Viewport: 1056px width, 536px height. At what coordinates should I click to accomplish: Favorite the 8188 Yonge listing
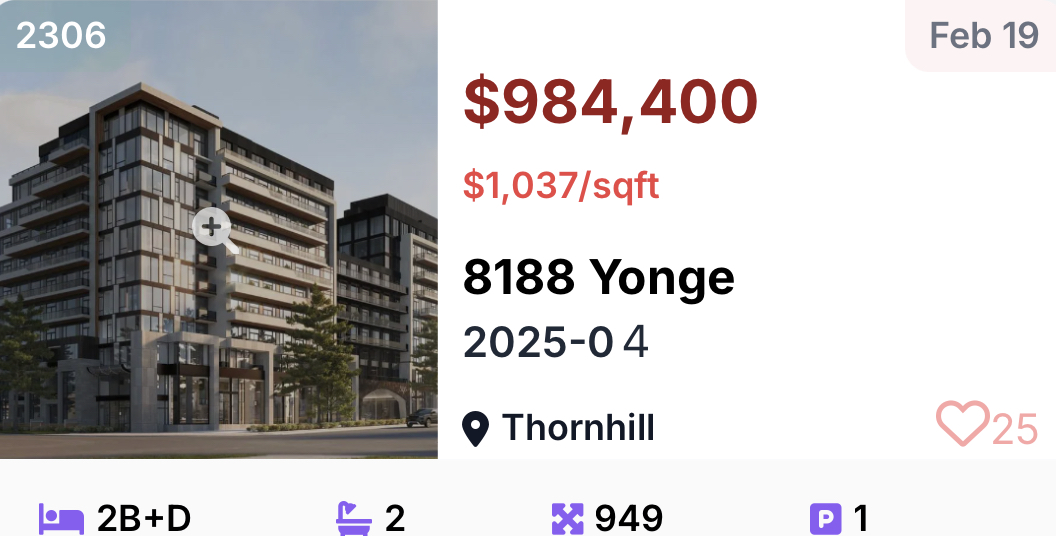tap(961, 424)
